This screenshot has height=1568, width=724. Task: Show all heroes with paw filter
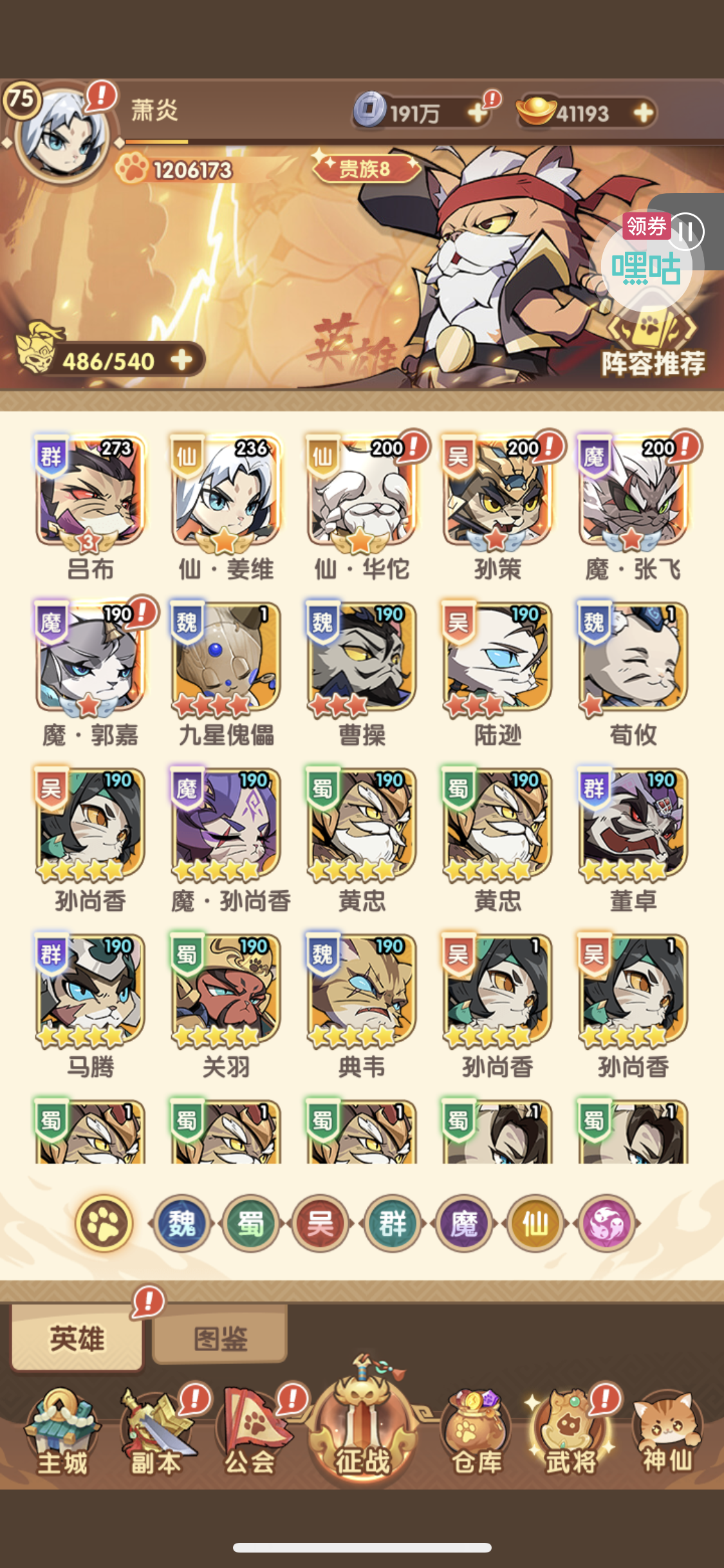click(104, 1223)
